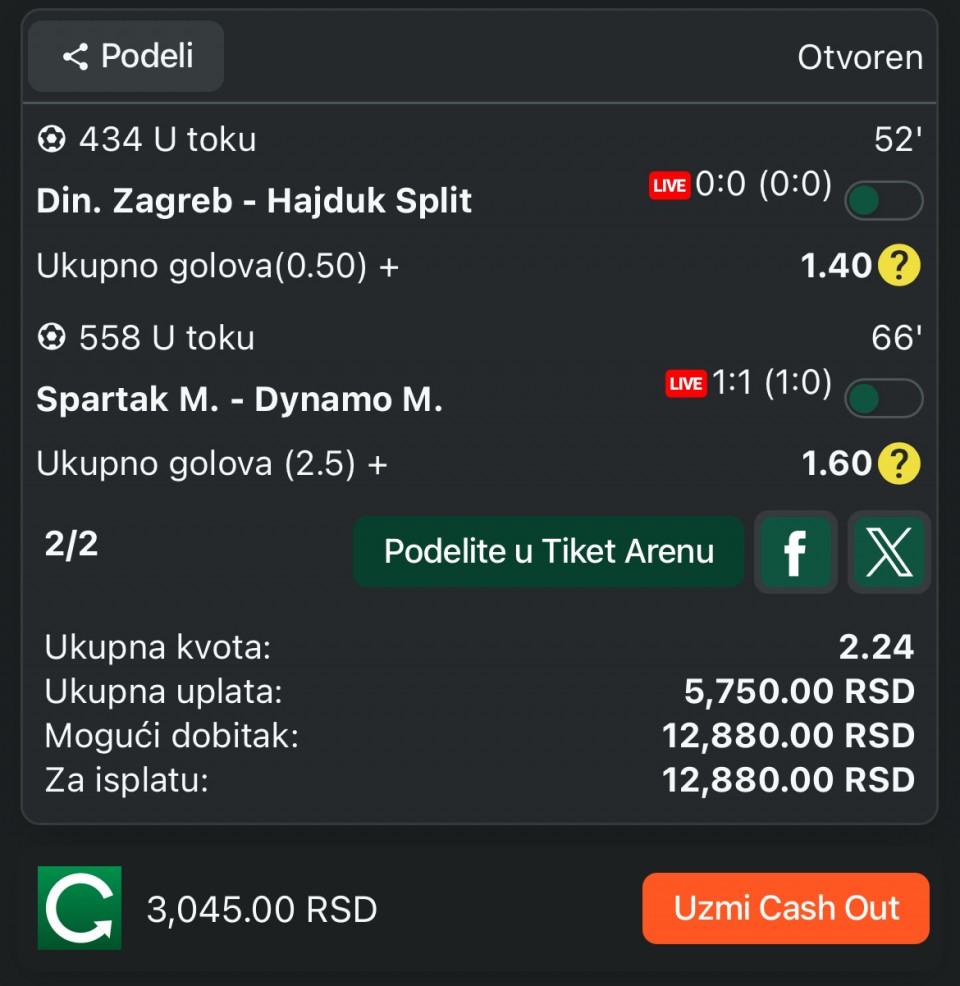This screenshot has width=960, height=986.
Task: Toggle the switch for Spartak M. - Dynamo M.
Action: click(x=883, y=399)
